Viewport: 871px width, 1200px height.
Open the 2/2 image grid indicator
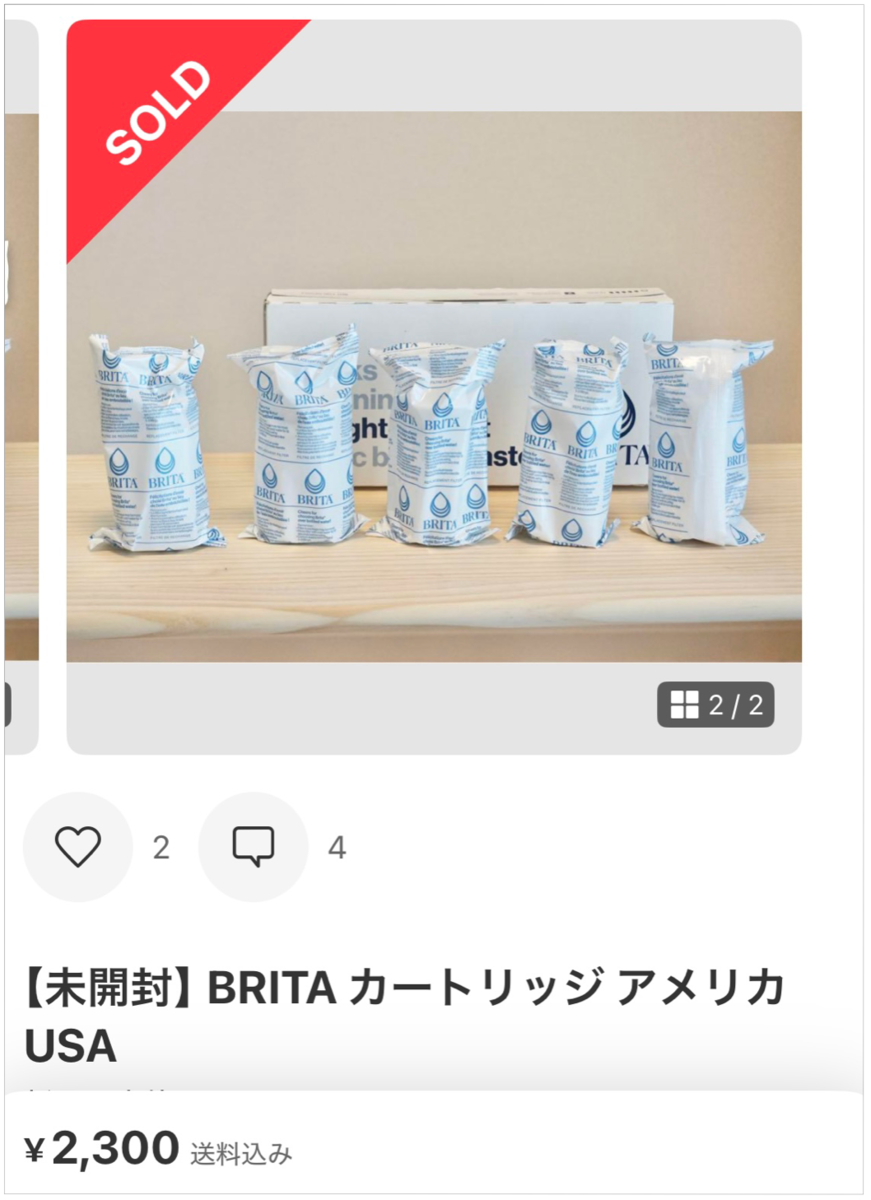tap(716, 705)
